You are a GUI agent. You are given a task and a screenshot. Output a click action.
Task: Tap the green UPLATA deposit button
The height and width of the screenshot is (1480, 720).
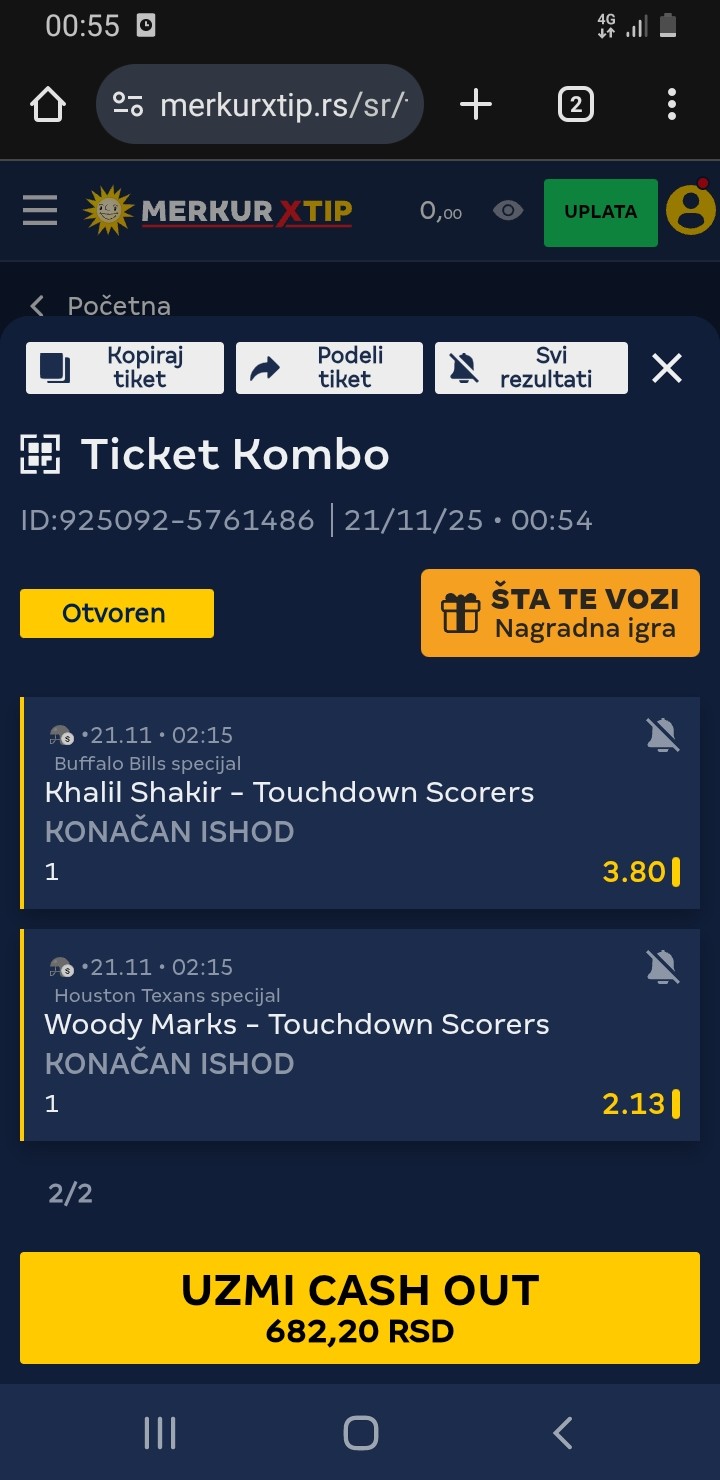(600, 212)
